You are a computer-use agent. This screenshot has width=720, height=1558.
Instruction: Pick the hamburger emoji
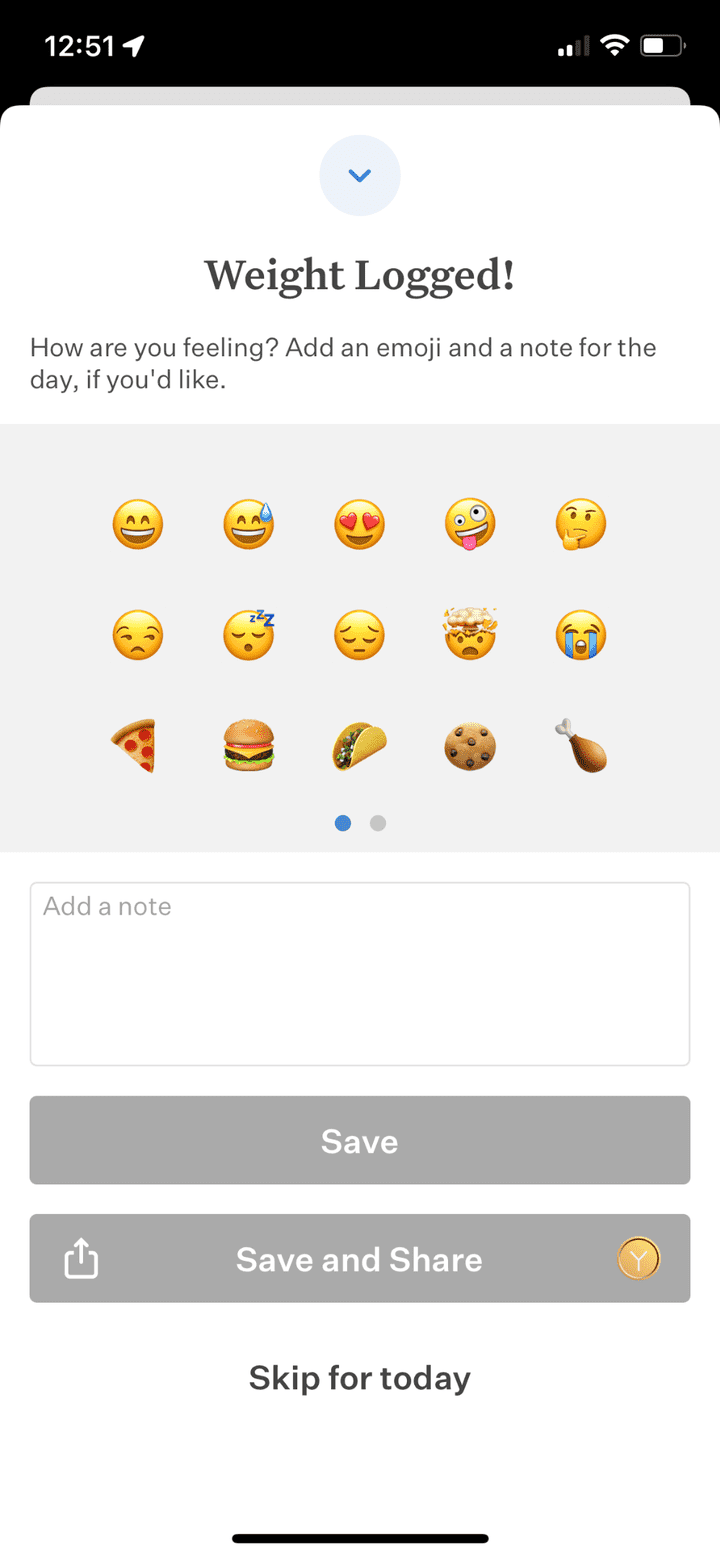[x=249, y=746]
